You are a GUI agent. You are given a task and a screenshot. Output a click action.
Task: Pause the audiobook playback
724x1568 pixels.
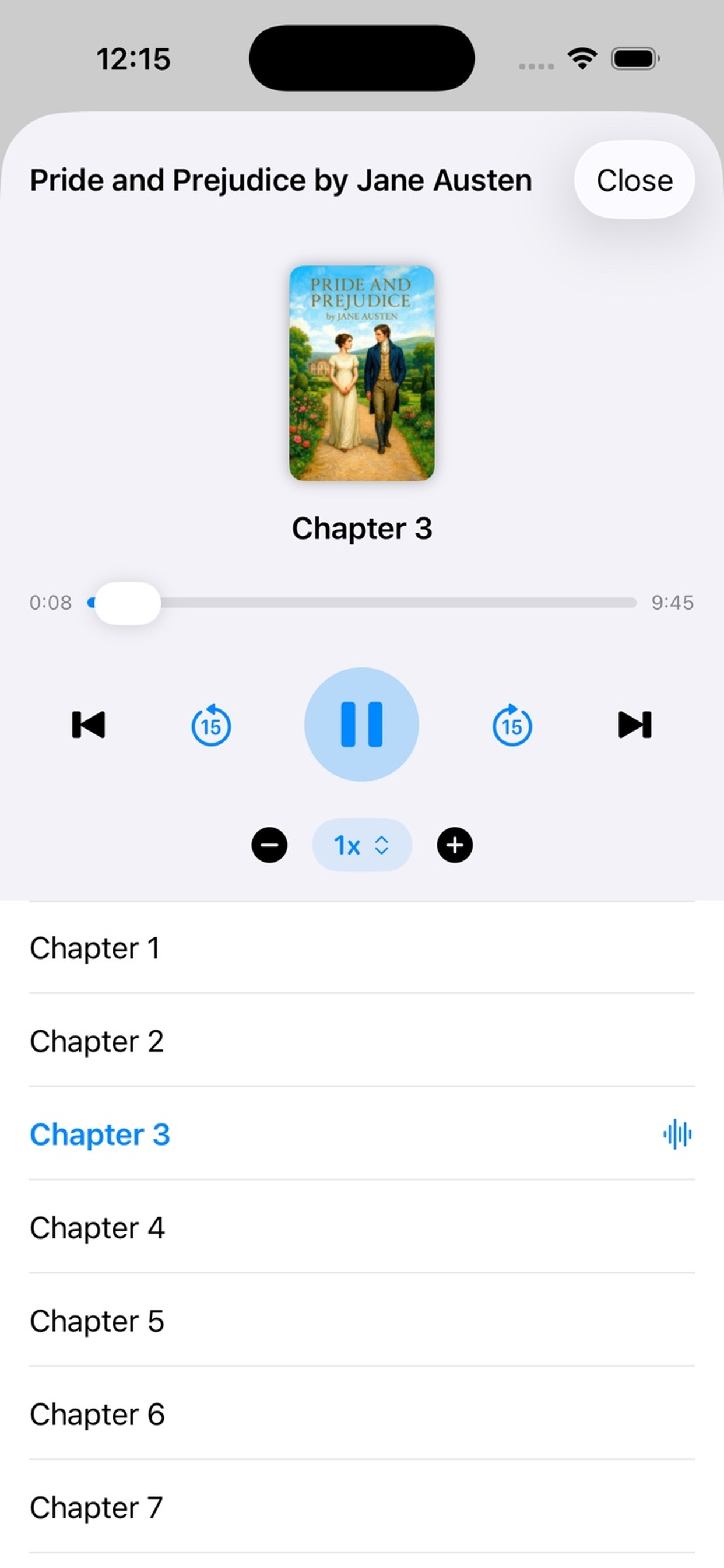point(361,724)
